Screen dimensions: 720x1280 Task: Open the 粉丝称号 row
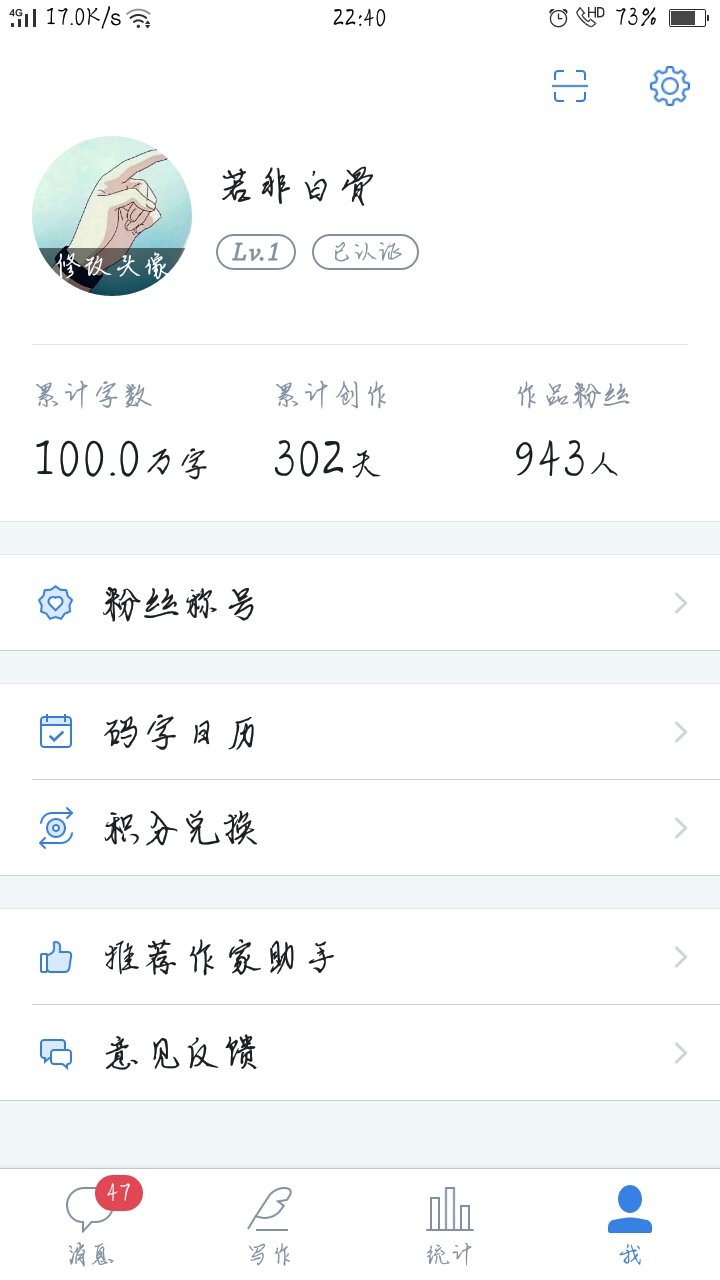[360, 603]
